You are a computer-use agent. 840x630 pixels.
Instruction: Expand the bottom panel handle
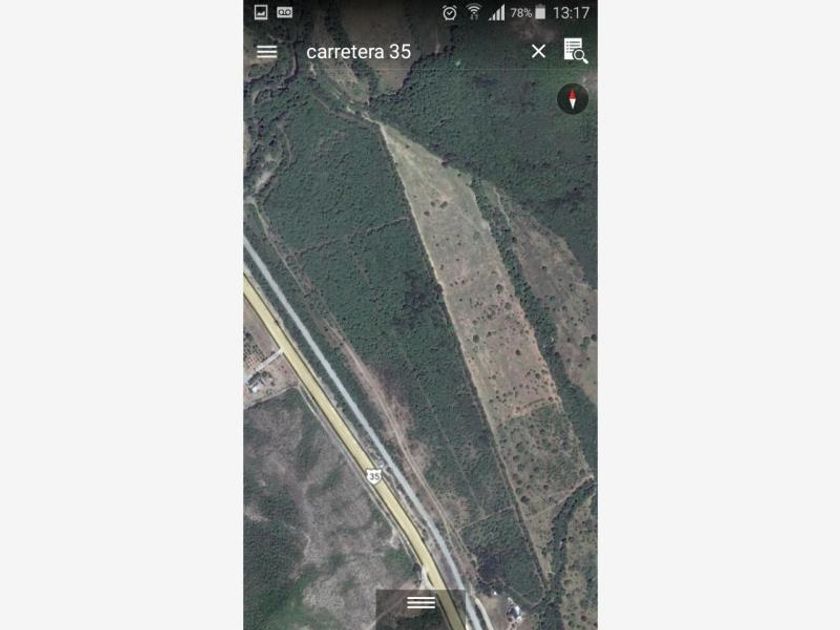pos(421,603)
